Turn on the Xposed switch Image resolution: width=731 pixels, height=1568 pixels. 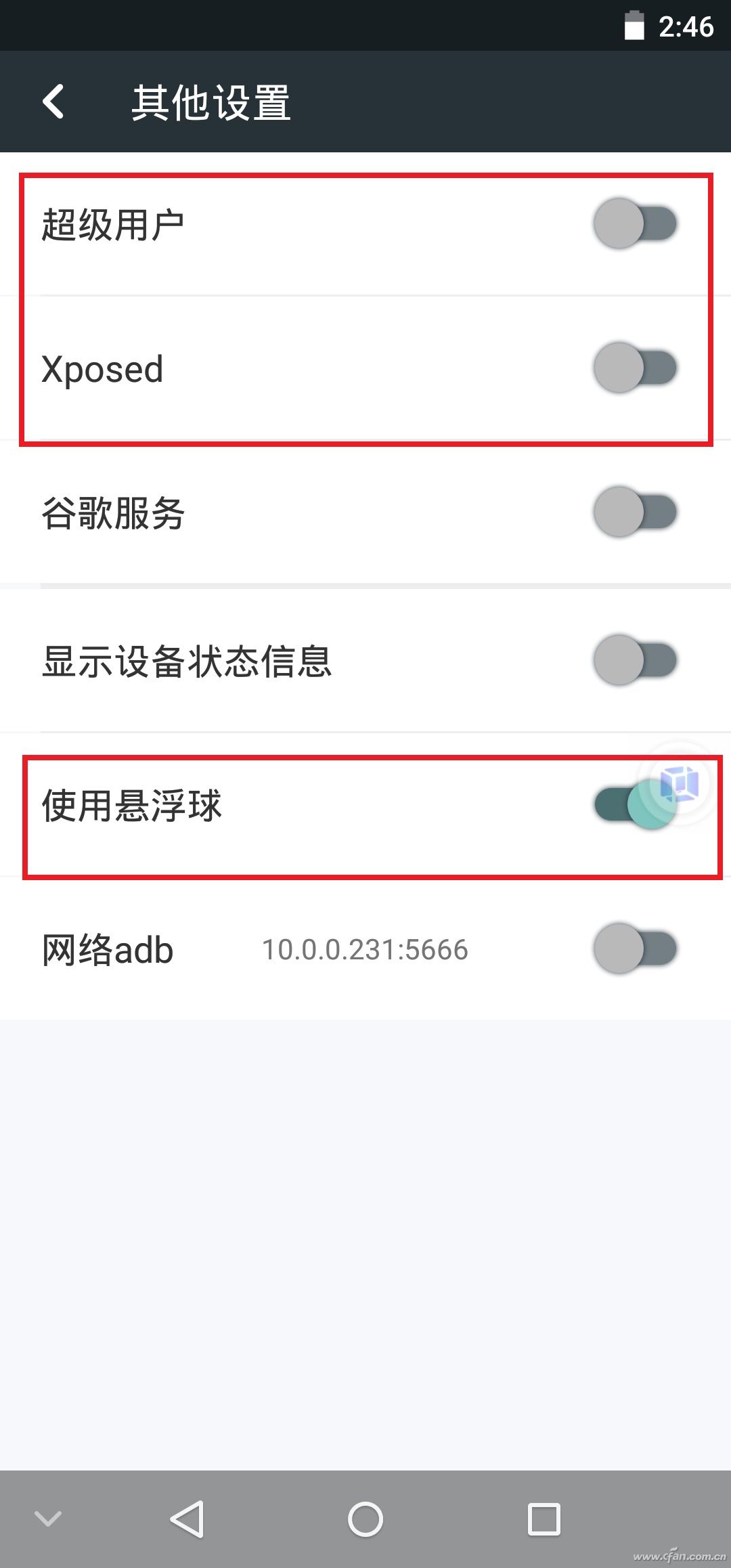(635, 368)
